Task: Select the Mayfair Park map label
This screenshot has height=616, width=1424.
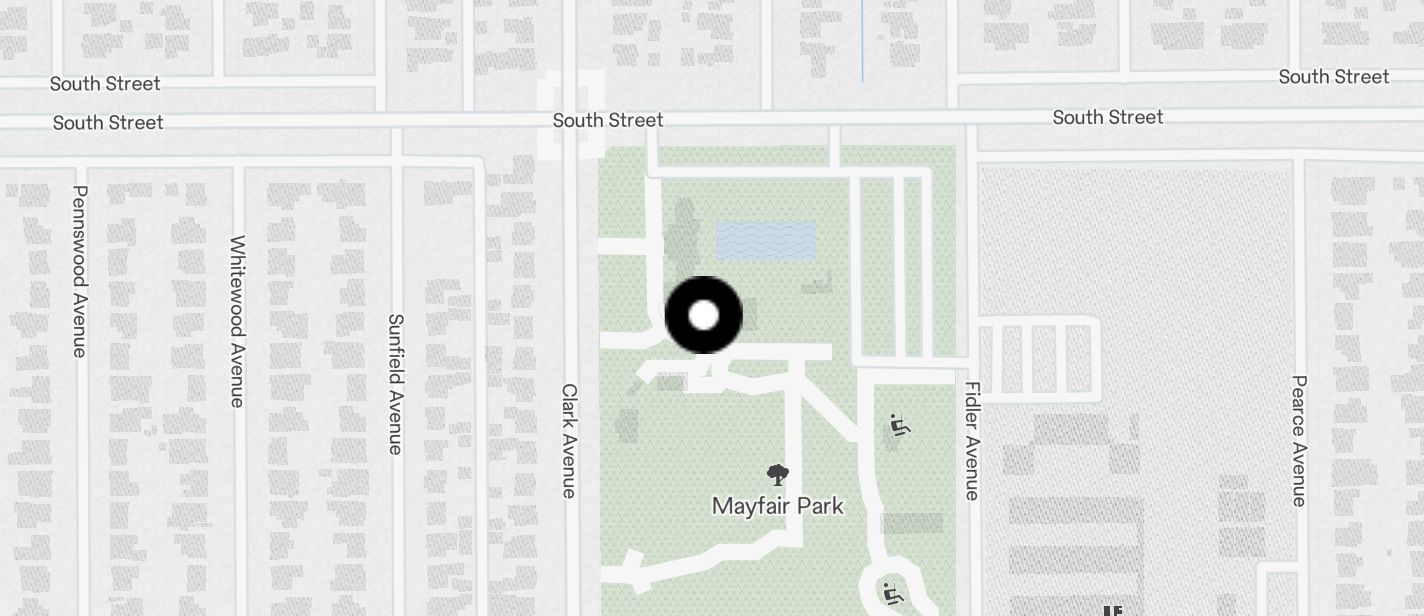Action: click(777, 505)
